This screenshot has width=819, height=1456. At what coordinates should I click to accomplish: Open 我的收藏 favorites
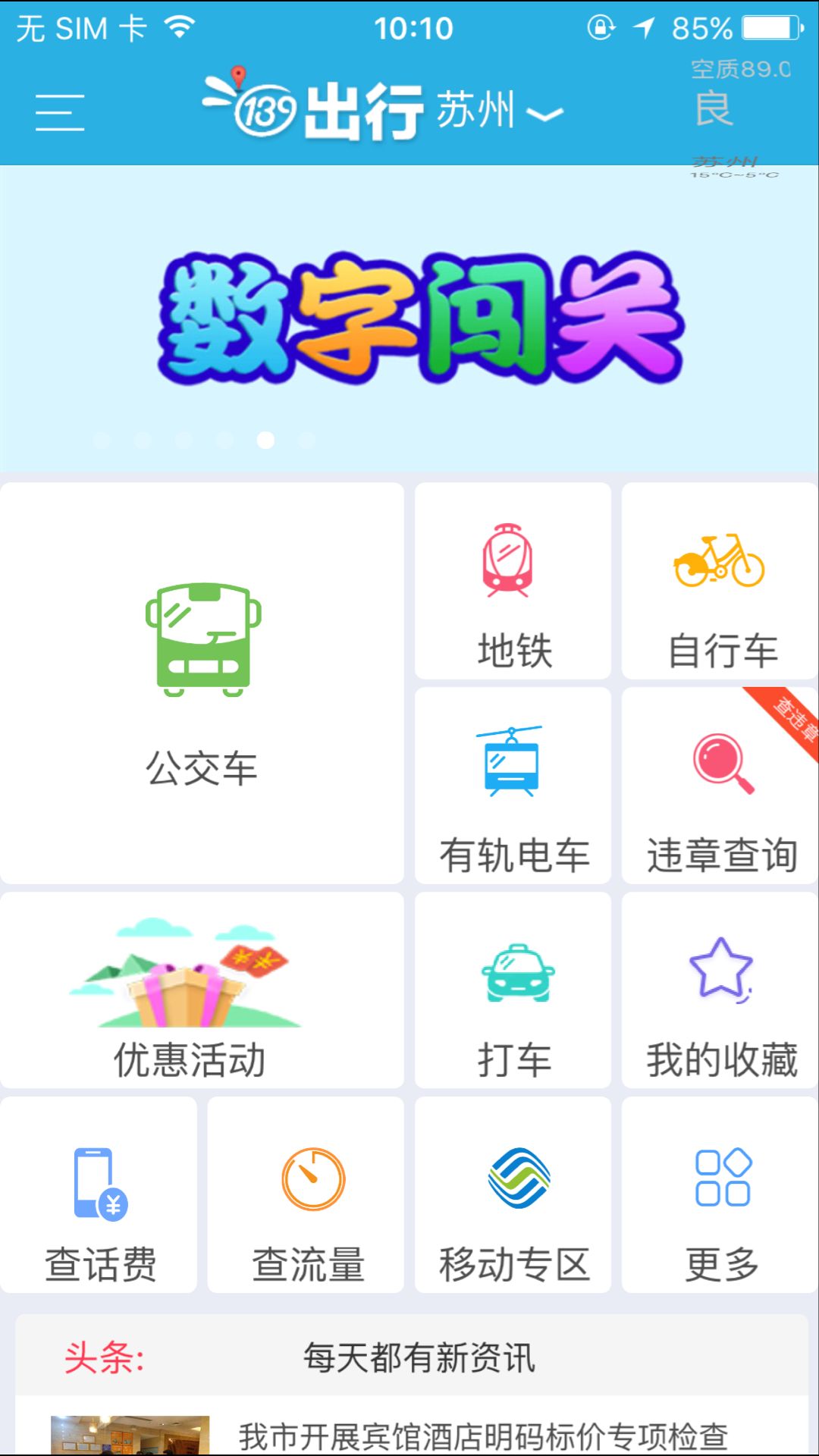(x=720, y=990)
